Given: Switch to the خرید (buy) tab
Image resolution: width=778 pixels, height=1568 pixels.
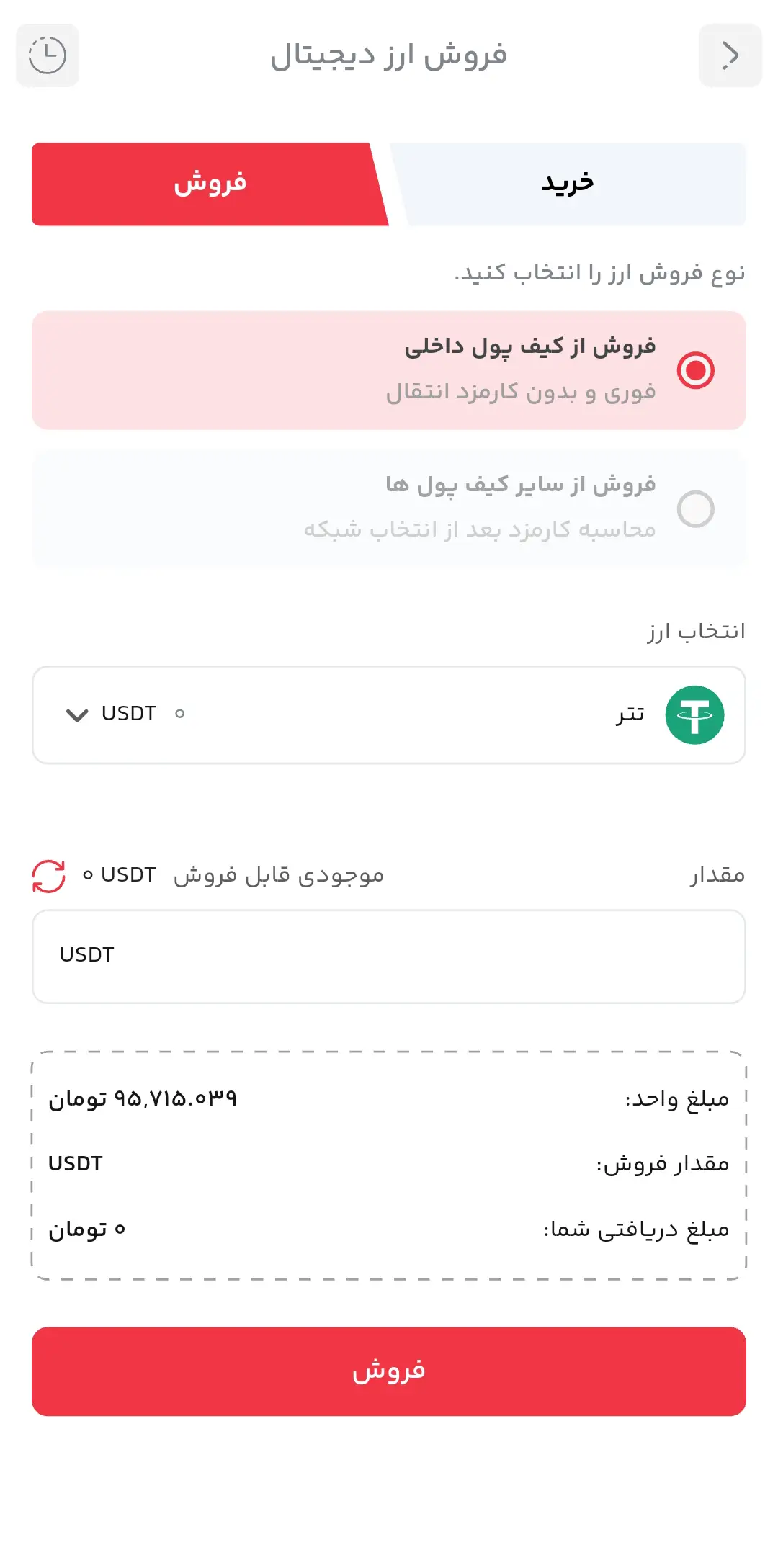Looking at the screenshot, I should (568, 184).
